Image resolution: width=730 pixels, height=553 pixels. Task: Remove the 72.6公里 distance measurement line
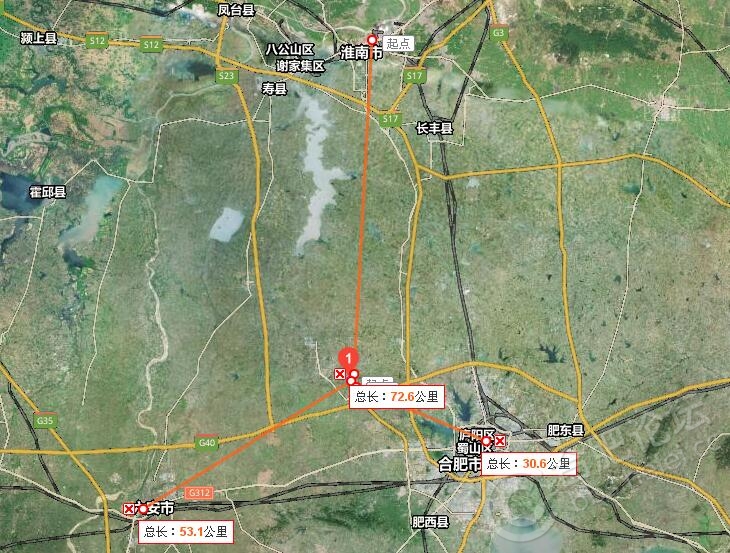(340, 374)
